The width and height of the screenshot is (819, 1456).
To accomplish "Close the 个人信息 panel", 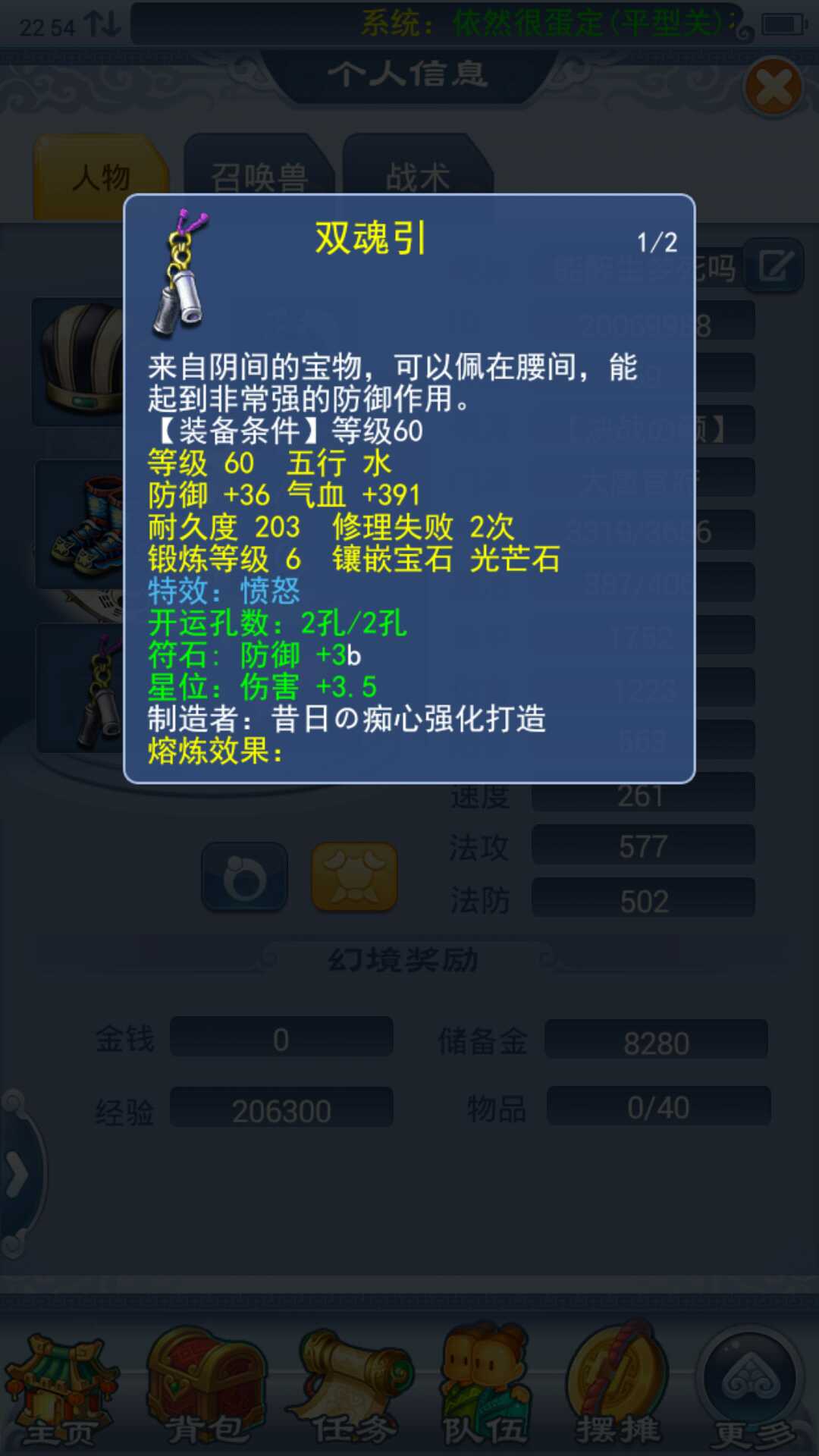I will 773,87.
